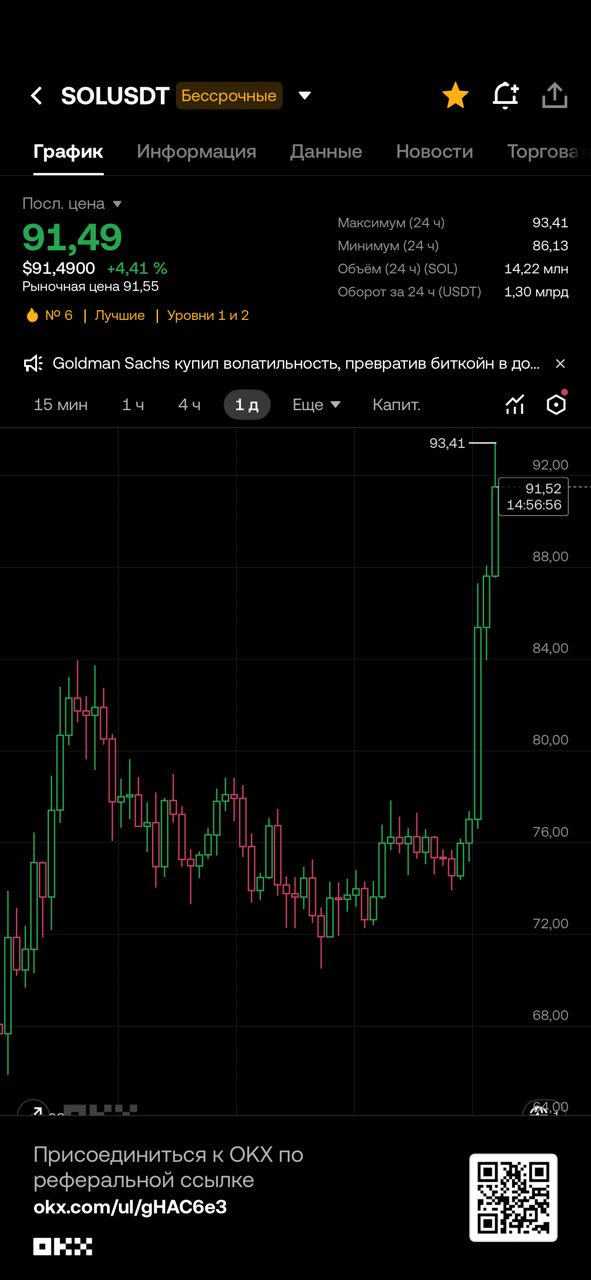Viewport: 591px width, 1280px height.
Task: Go back using the top-left arrow
Action: click(x=37, y=96)
